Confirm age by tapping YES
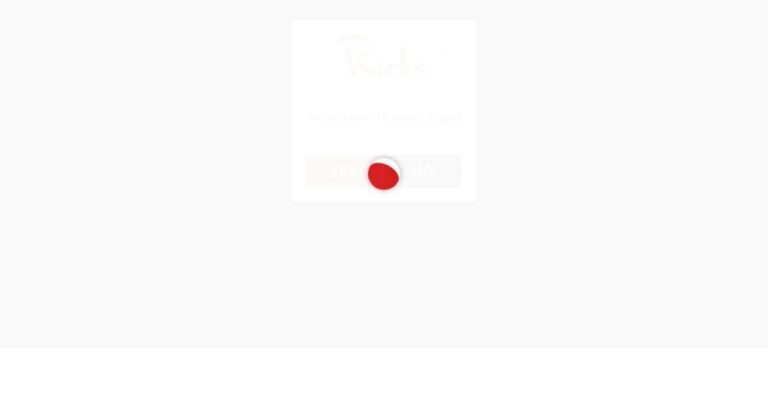768x403 pixels. pos(341,172)
